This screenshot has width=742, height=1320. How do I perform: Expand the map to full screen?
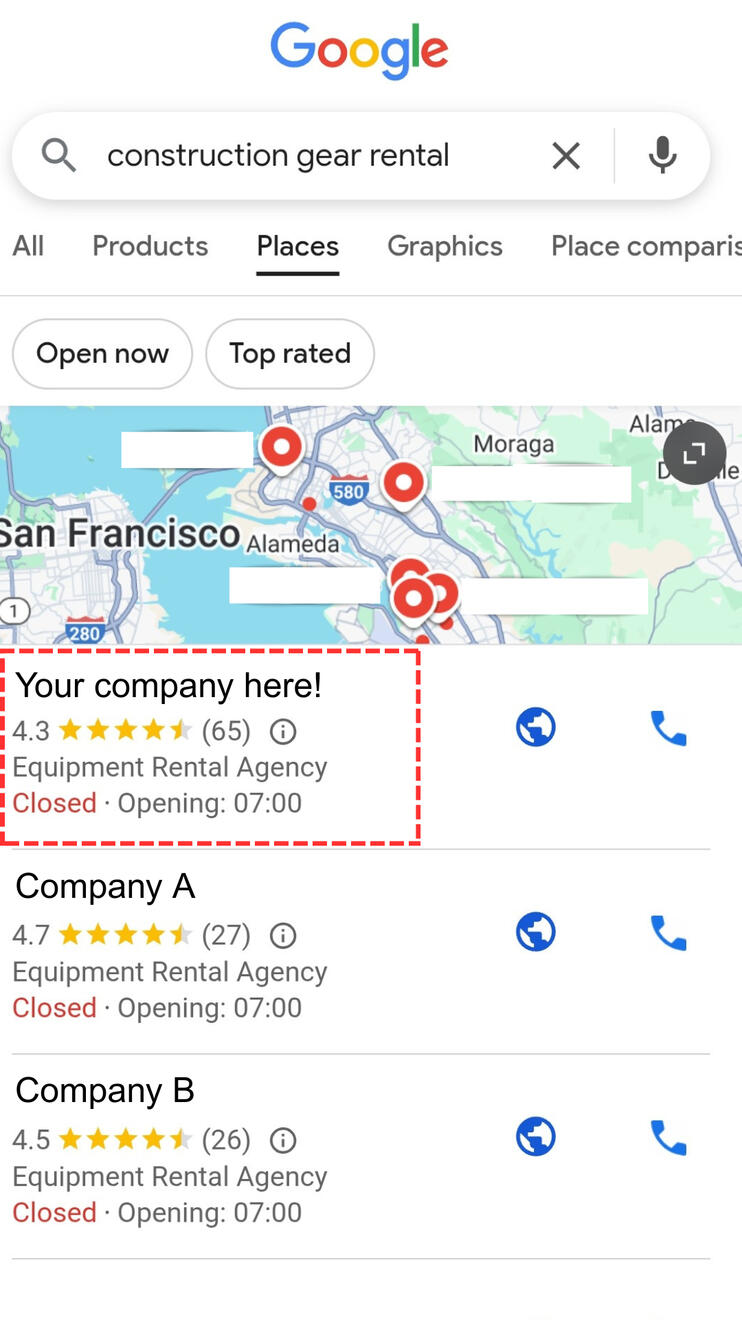(x=694, y=453)
